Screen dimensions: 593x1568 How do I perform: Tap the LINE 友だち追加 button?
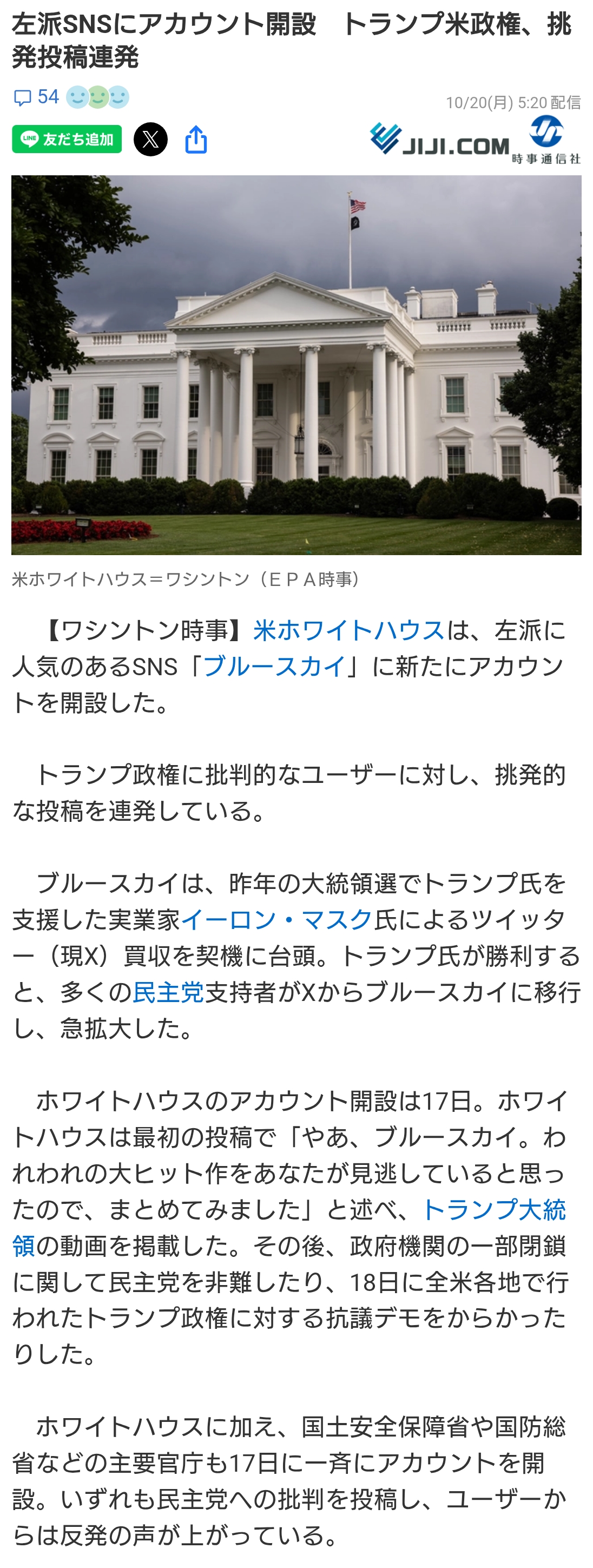(x=67, y=140)
